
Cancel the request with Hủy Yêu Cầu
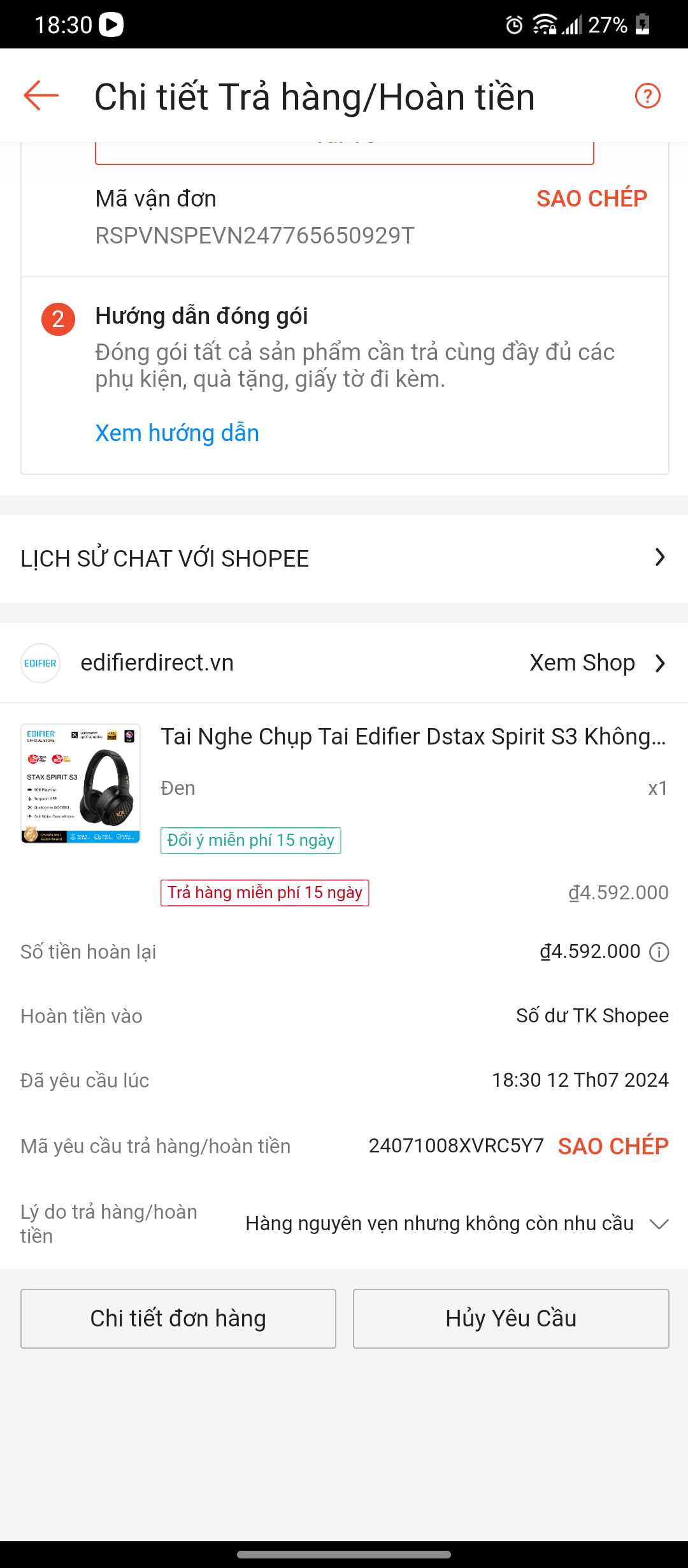[511, 1318]
